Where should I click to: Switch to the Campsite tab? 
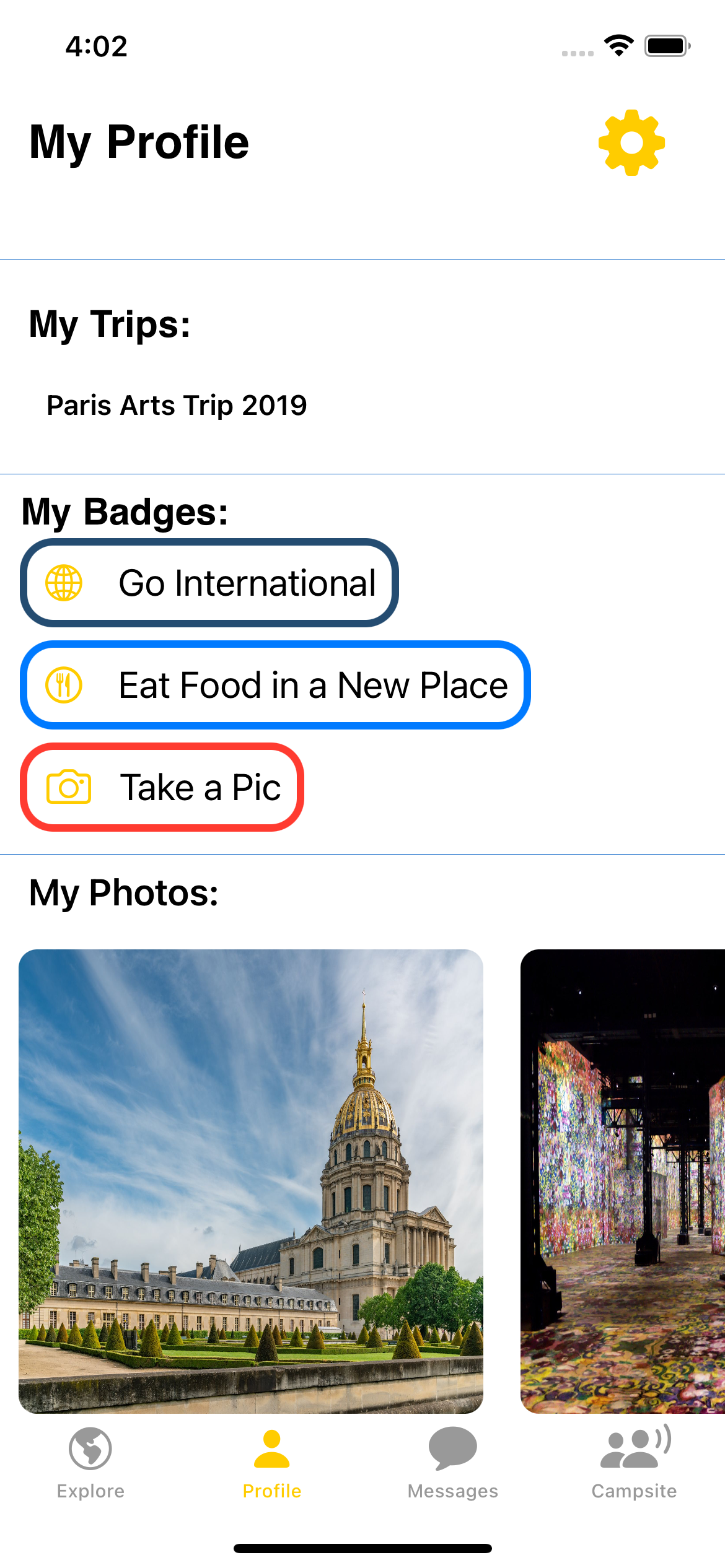(634, 1463)
